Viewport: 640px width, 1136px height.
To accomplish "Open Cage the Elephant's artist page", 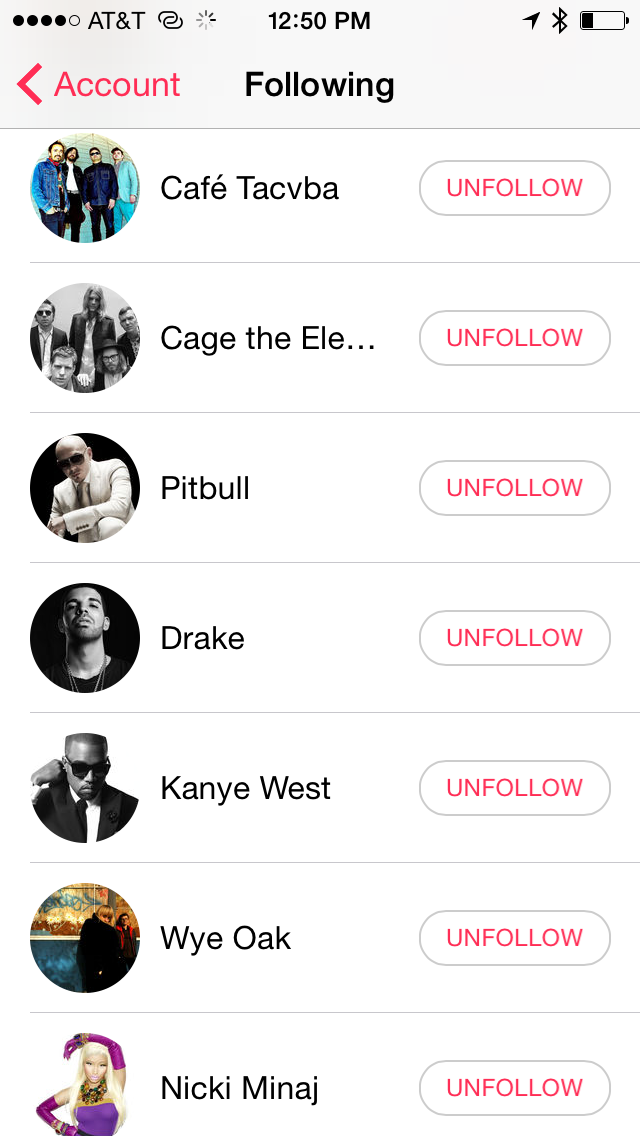I will click(267, 338).
